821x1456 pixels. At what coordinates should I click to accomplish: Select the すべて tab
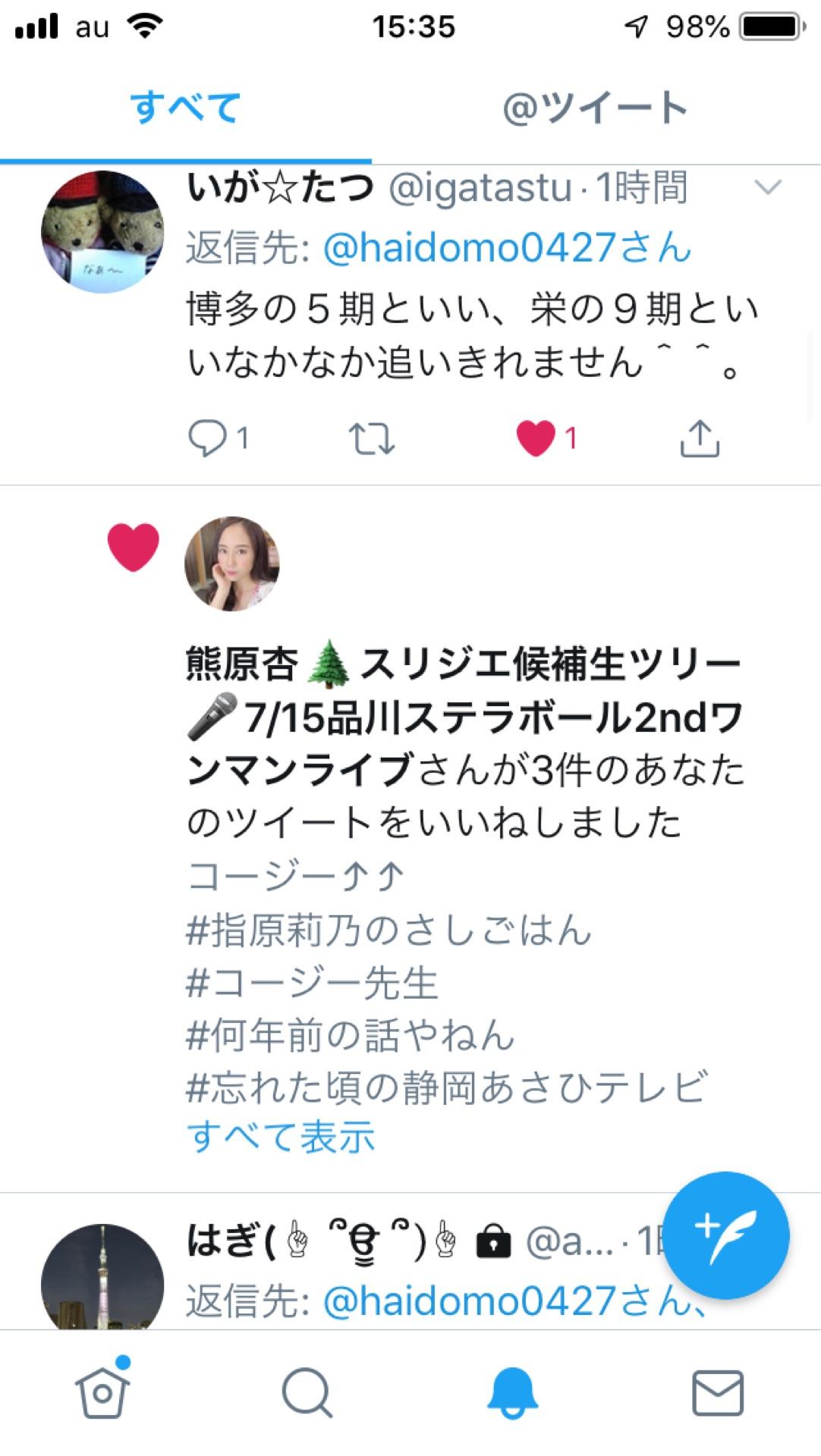point(184,107)
